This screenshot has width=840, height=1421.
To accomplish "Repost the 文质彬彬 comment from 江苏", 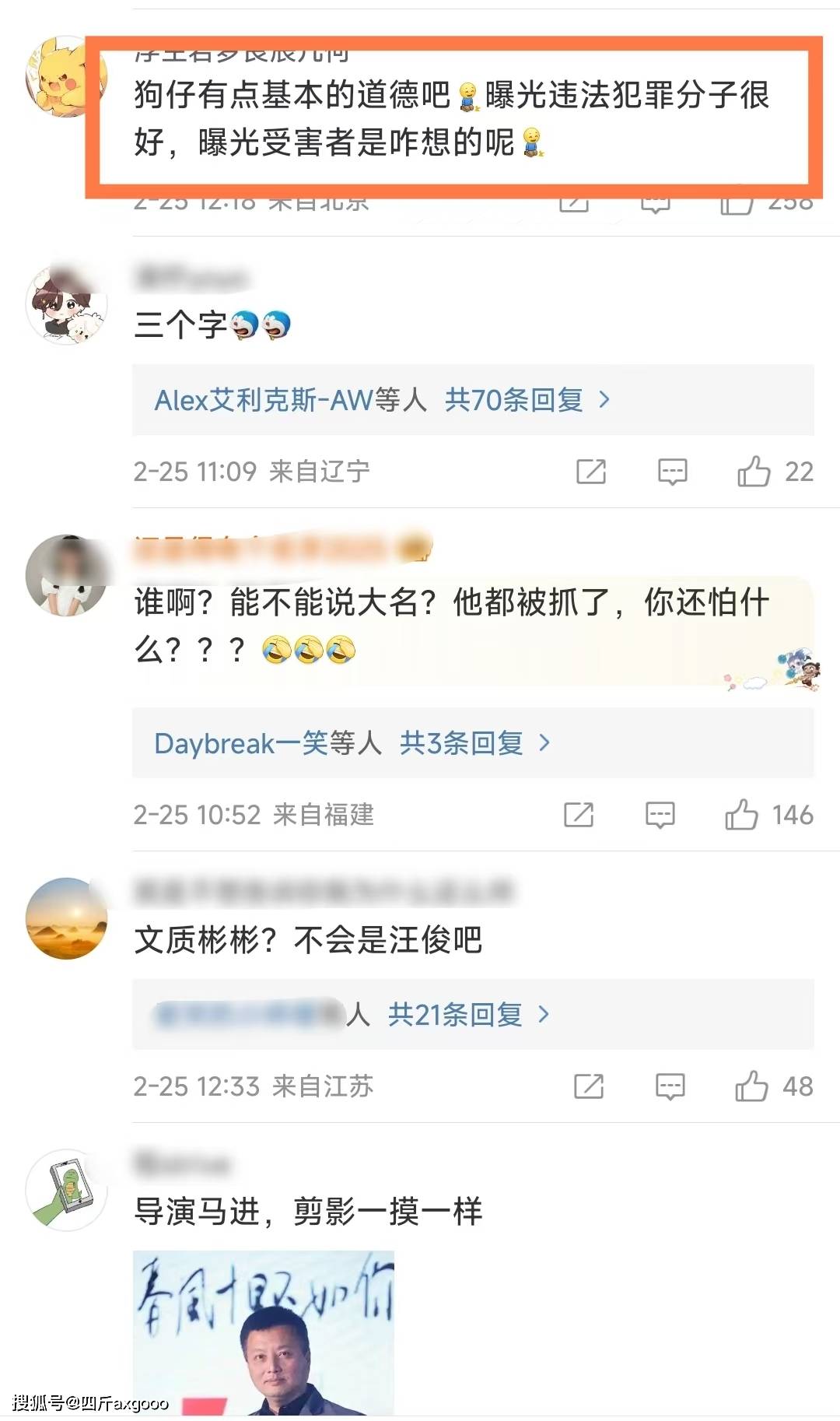I will (x=589, y=1086).
